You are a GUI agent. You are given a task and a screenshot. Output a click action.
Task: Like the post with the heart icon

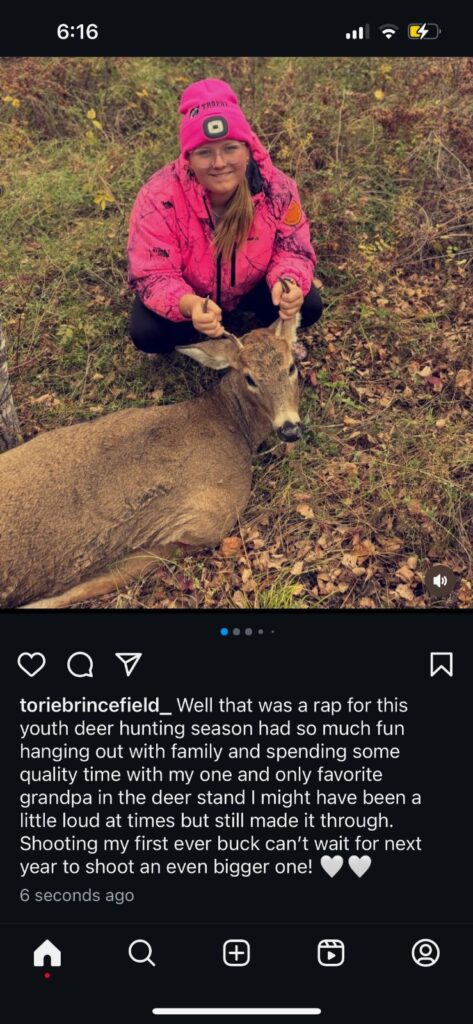pyautogui.click(x=31, y=664)
